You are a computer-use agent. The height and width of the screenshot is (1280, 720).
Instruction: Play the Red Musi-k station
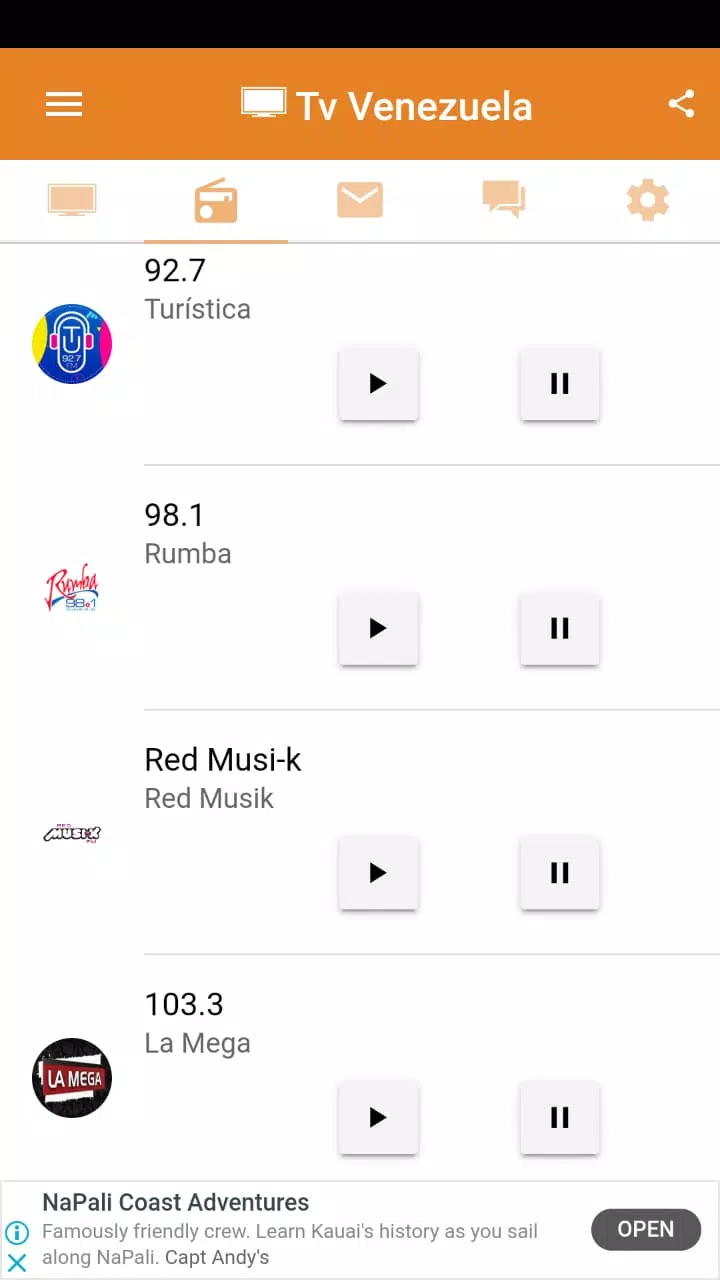click(378, 873)
